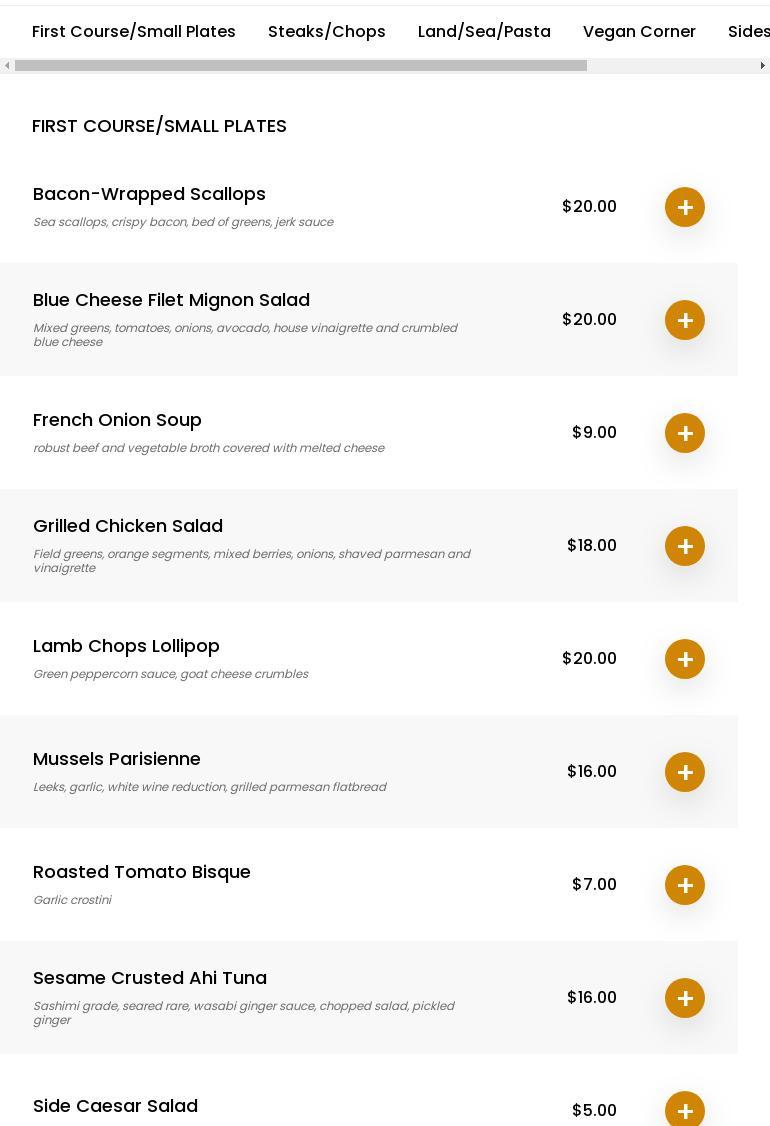Switch to the Steaks/Chops category
This screenshot has height=1126, width=770.
click(326, 31)
